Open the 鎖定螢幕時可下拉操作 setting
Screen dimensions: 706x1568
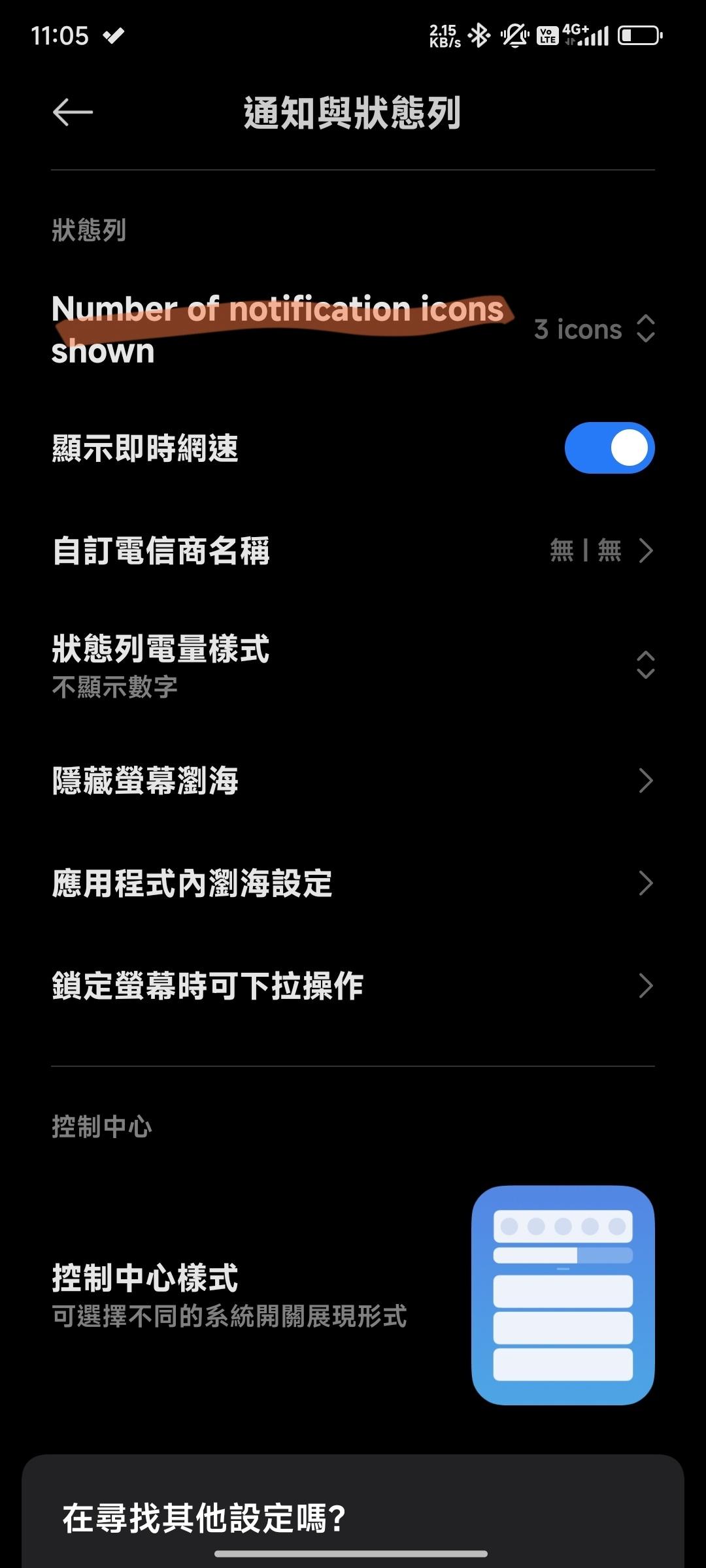(353, 986)
